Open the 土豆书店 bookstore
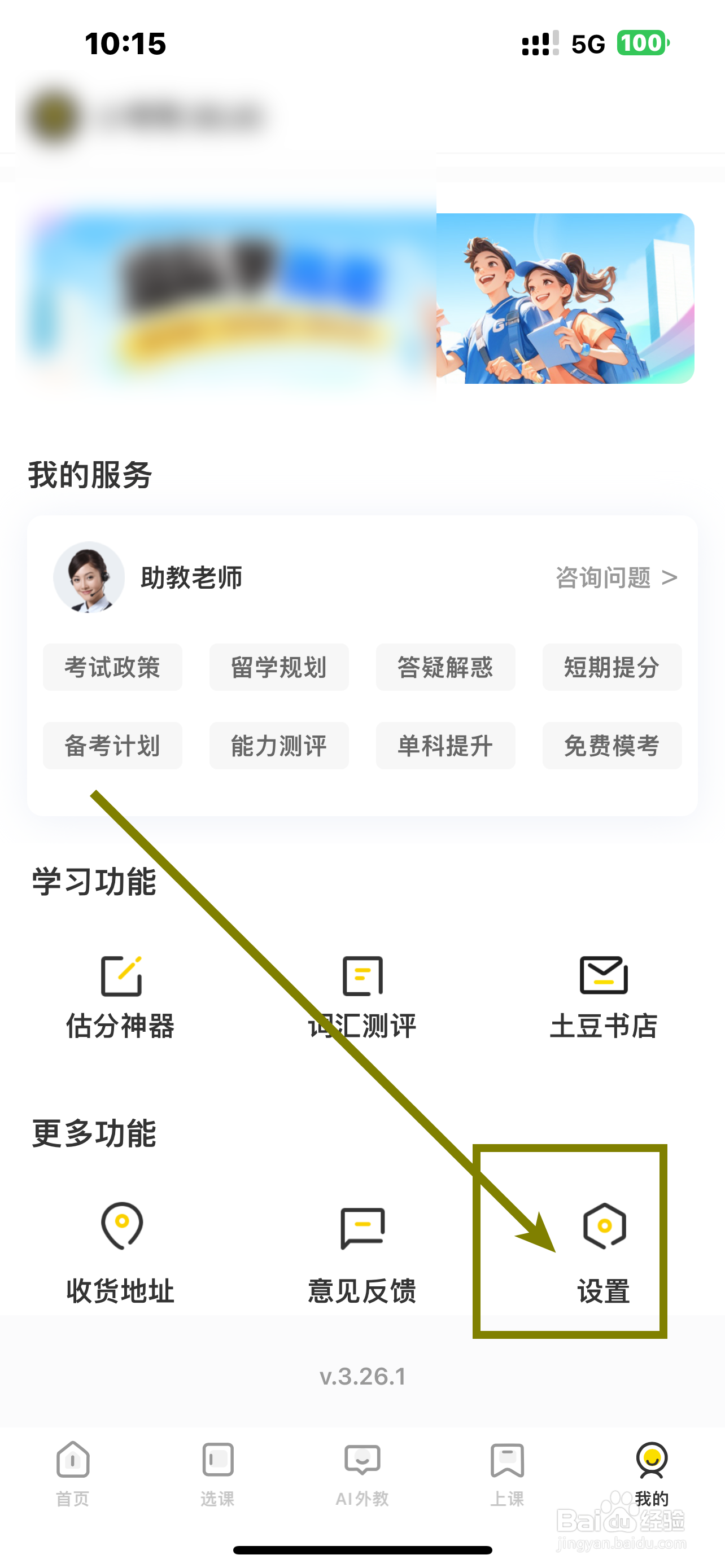Viewport: 725px width, 1568px height. [604, 998]
